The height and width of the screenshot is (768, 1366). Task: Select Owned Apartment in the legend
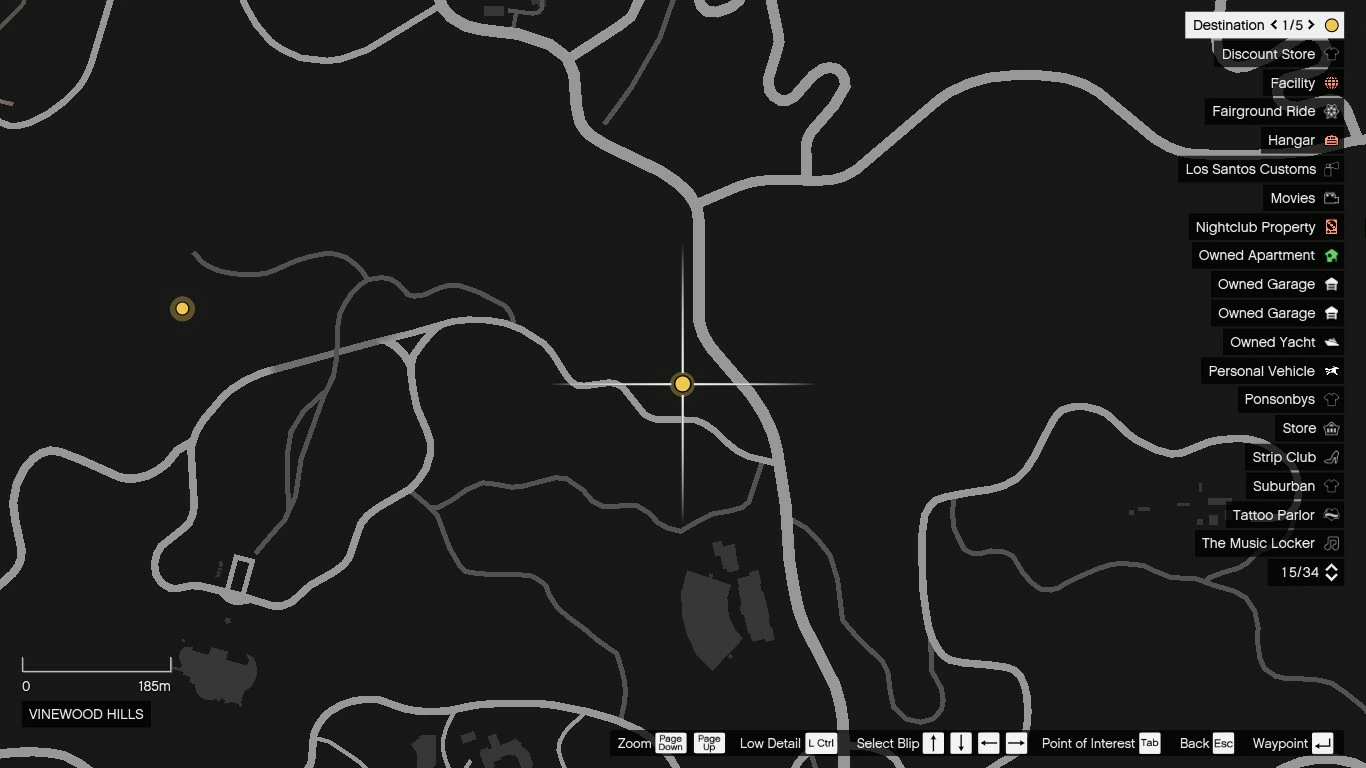pos(1268,255)
